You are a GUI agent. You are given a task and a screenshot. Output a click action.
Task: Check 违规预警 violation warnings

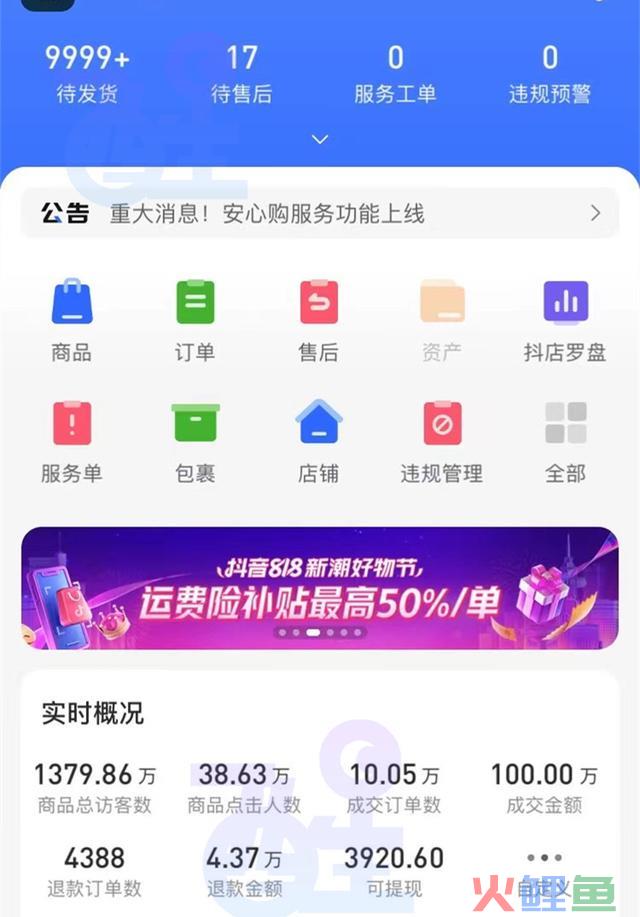549,74
